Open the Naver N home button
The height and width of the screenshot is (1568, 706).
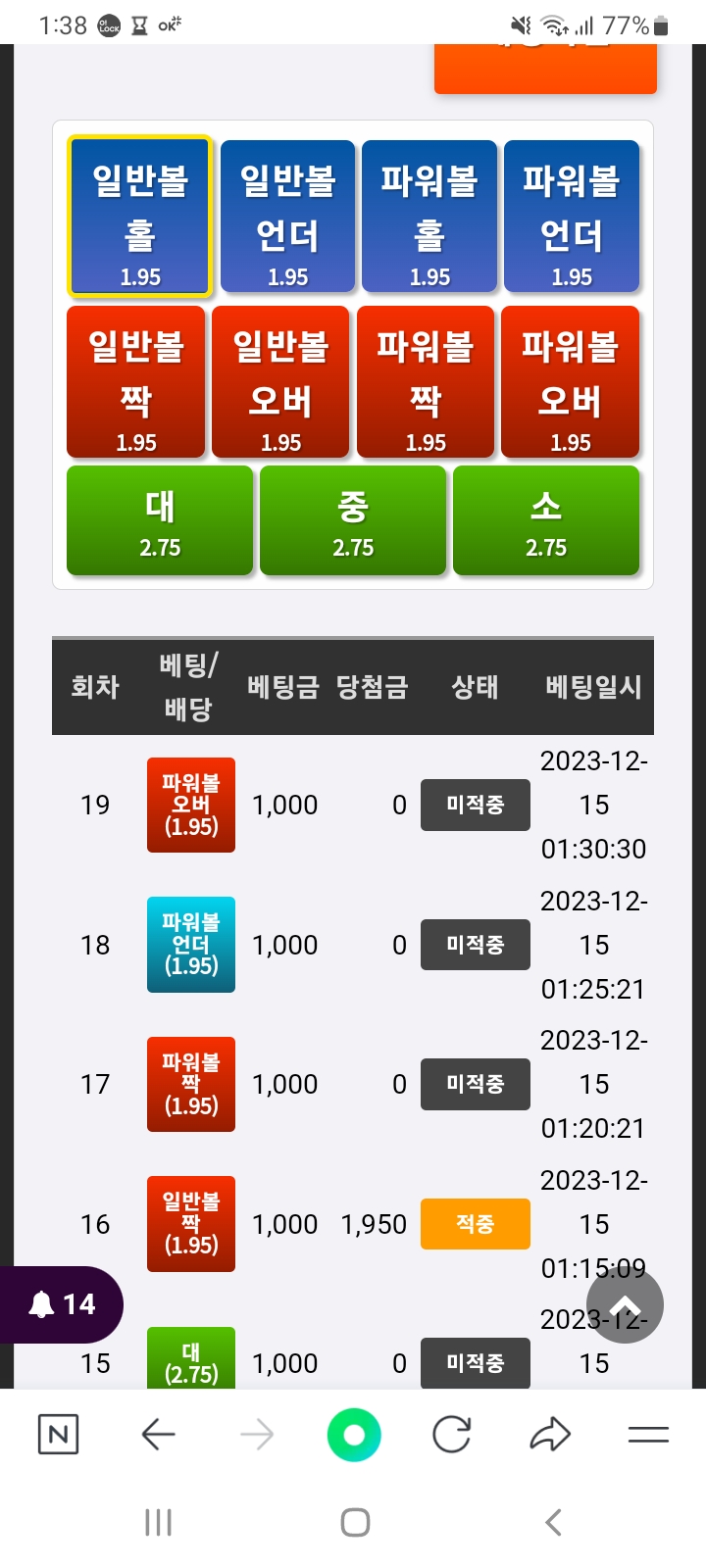[58, 1436]
